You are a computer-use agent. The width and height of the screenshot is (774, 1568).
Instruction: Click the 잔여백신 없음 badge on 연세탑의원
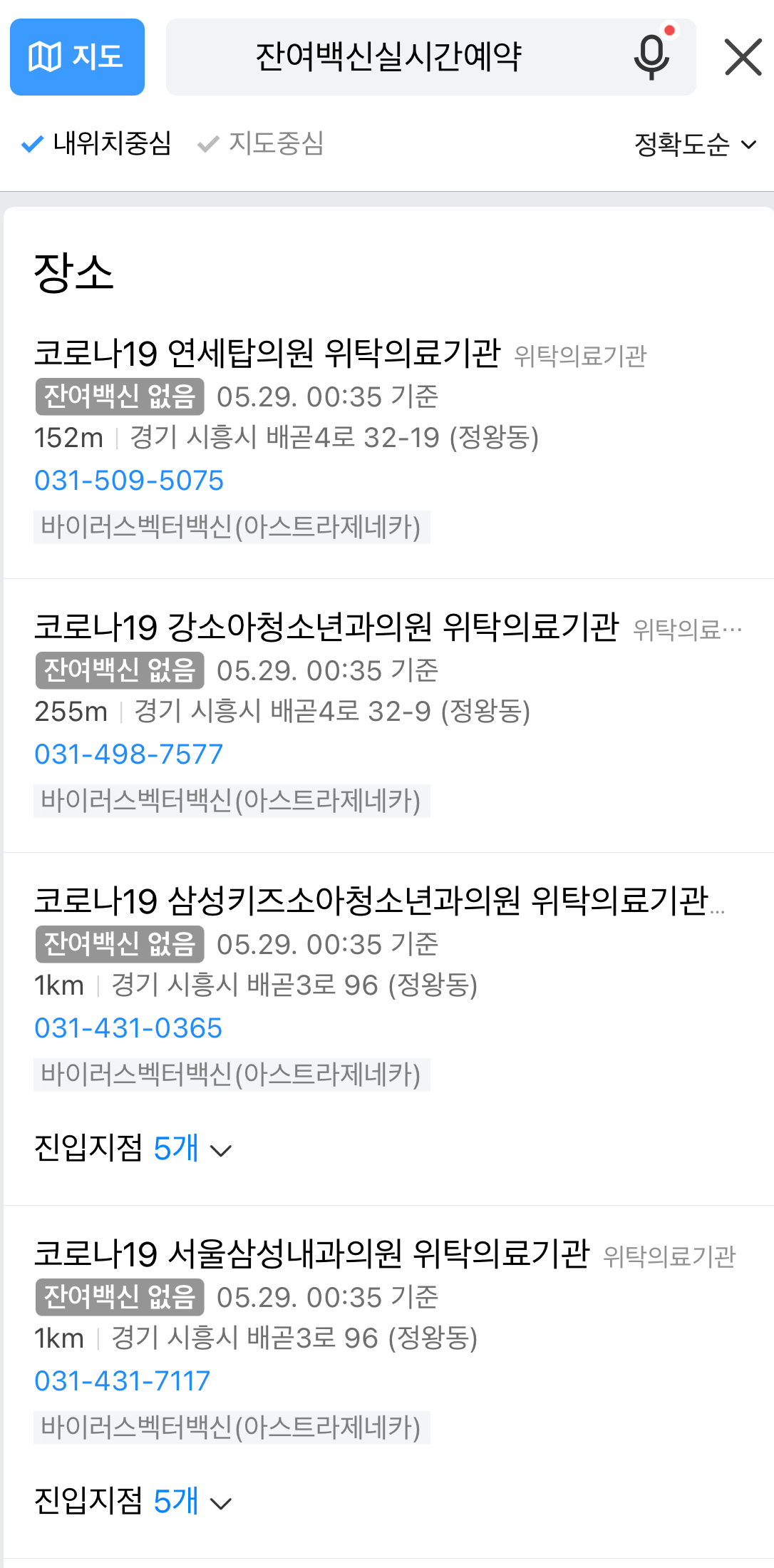(x=119, y=398)
